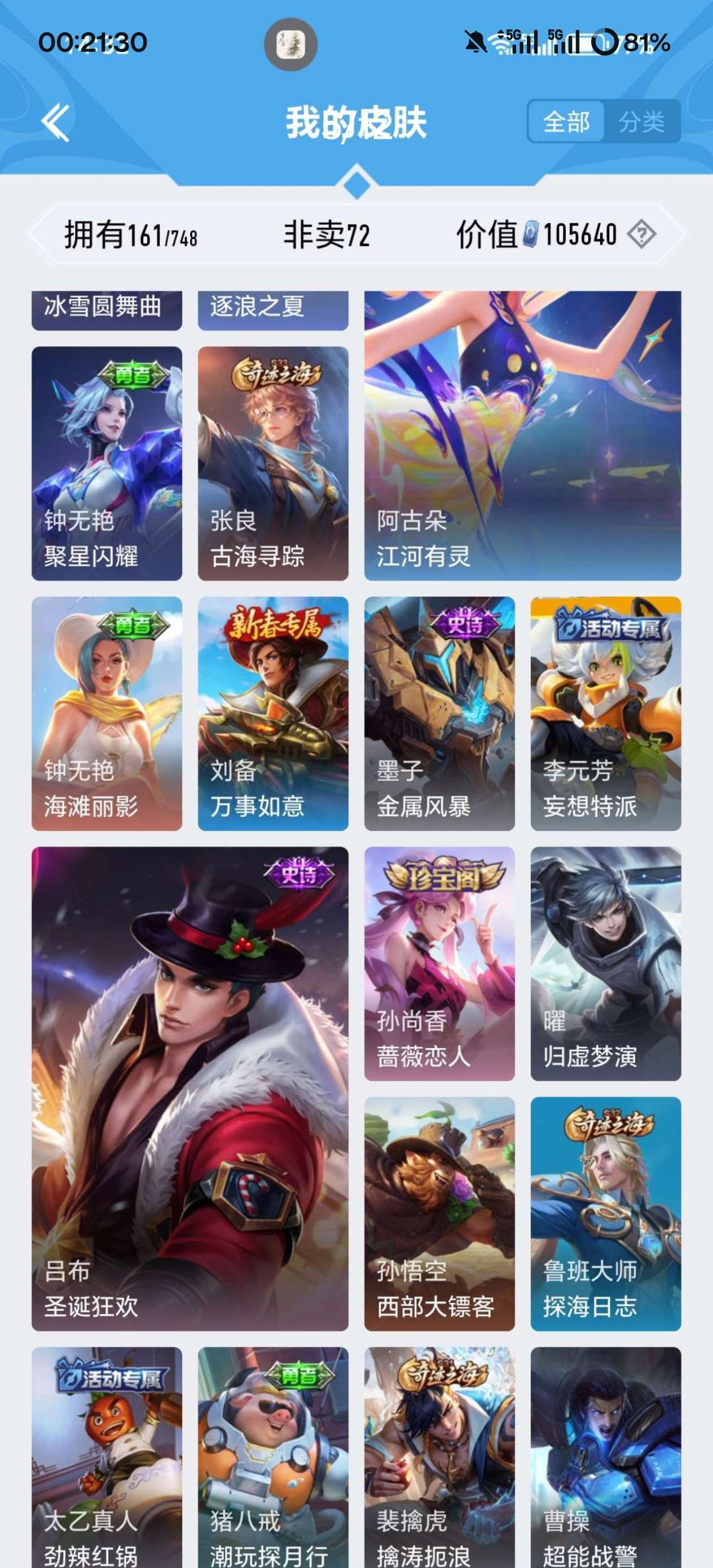Select 孙尚香 蔷薇恋人 skin
The image size is (713, 1568).
tap(439, 963)
